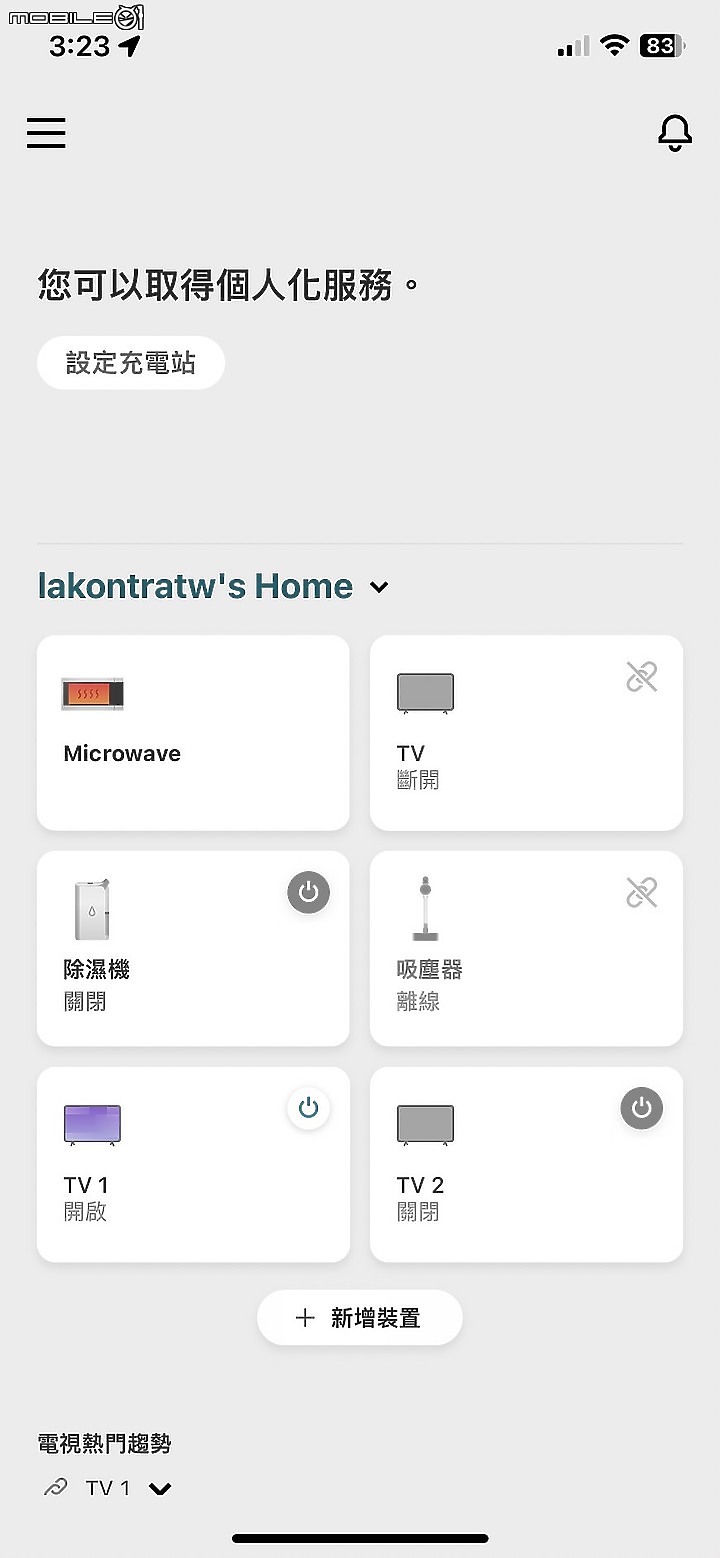Turn off TV 1 power button
Image resolution: width=720 pixels, height=1558 pixels.
[x=308, y=1108]
